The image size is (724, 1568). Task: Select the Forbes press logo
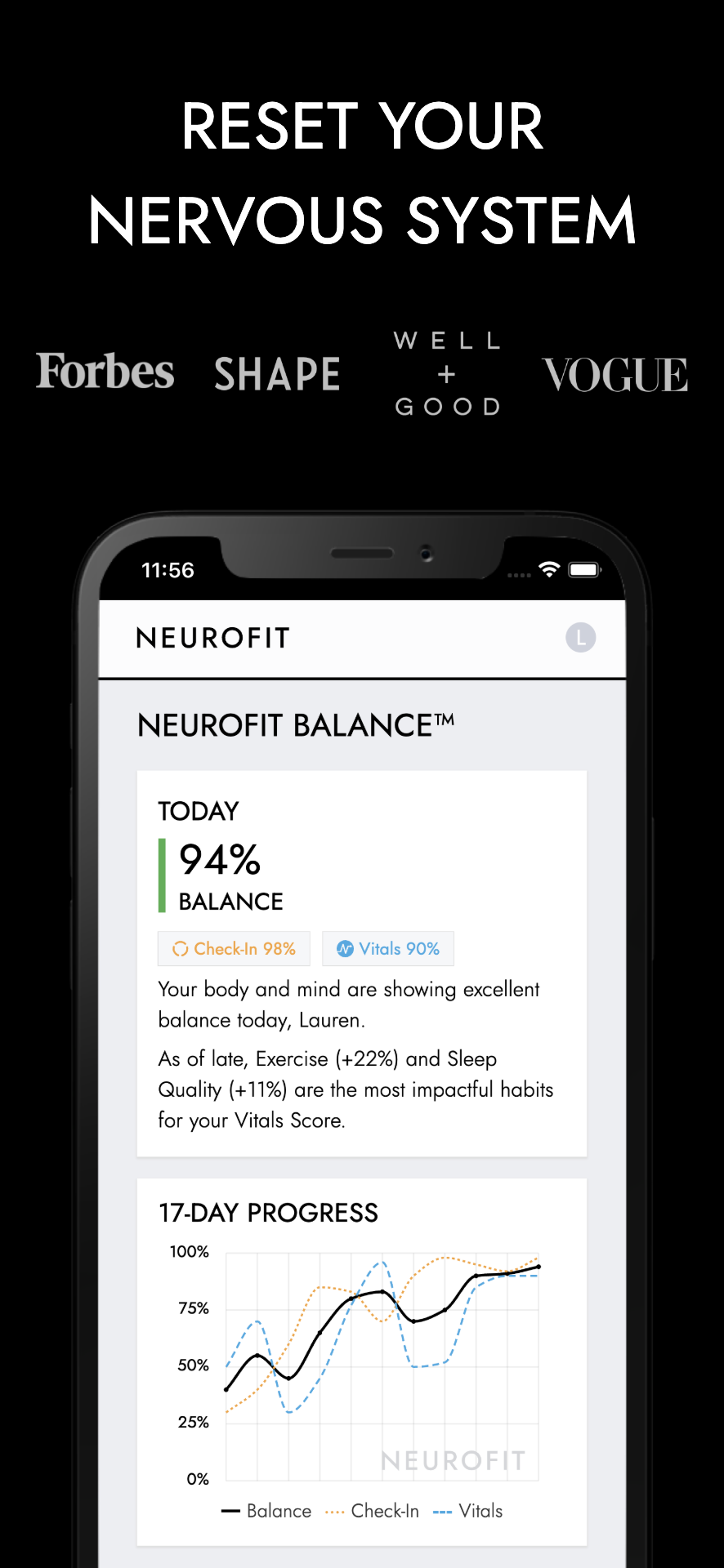(x=105, y=372)
